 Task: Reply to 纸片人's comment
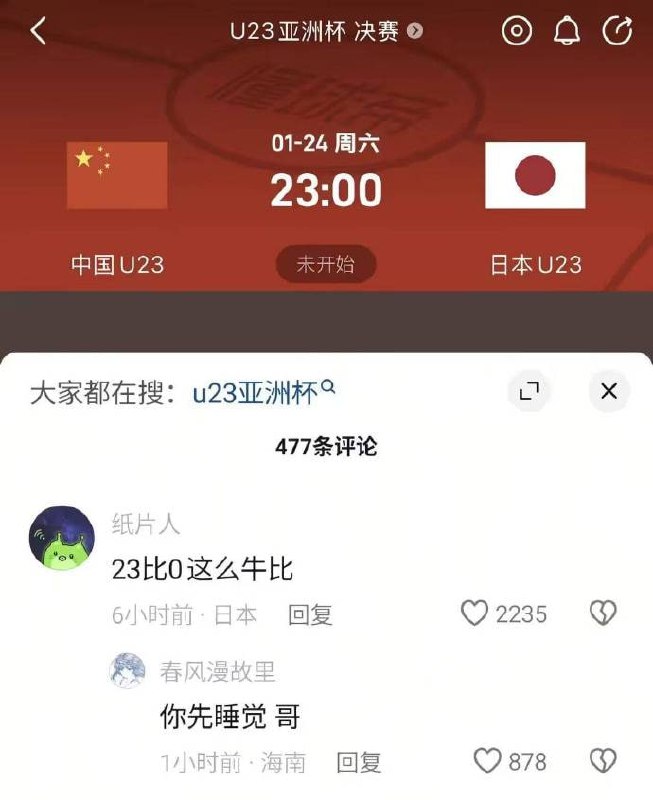310,614
